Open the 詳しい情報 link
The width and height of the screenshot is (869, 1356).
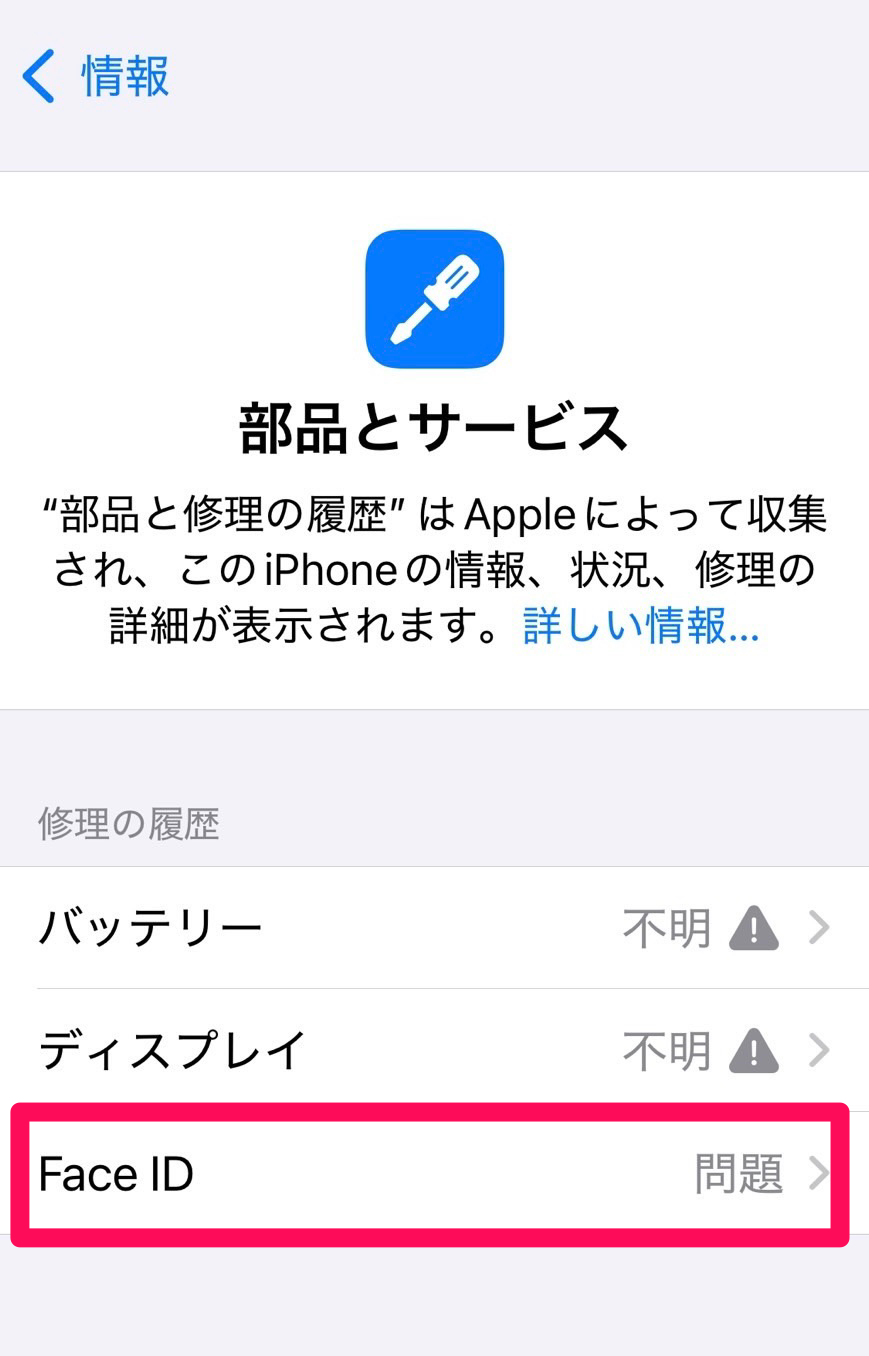tap(640, 627)
